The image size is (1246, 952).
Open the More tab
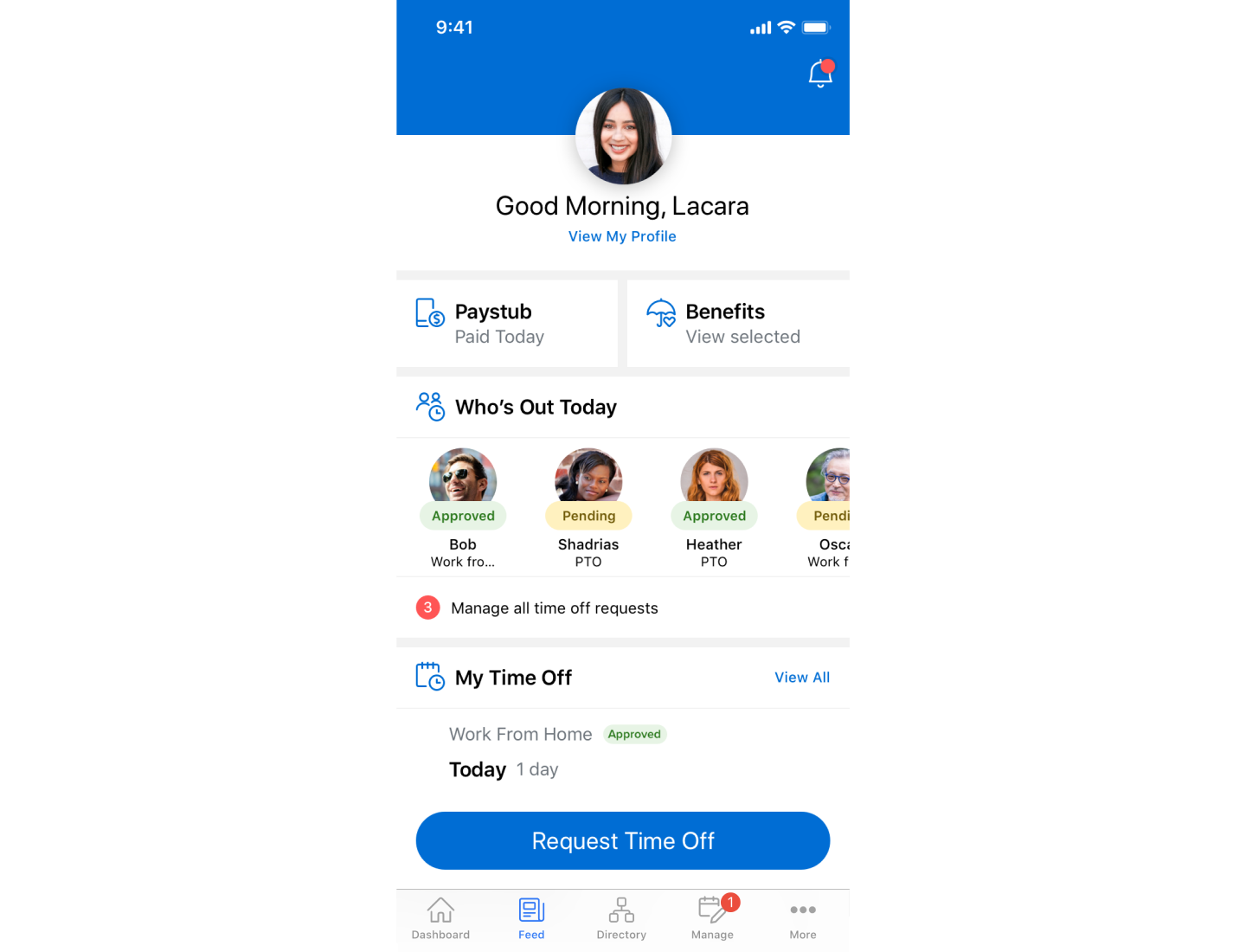(x=802, y=918)
